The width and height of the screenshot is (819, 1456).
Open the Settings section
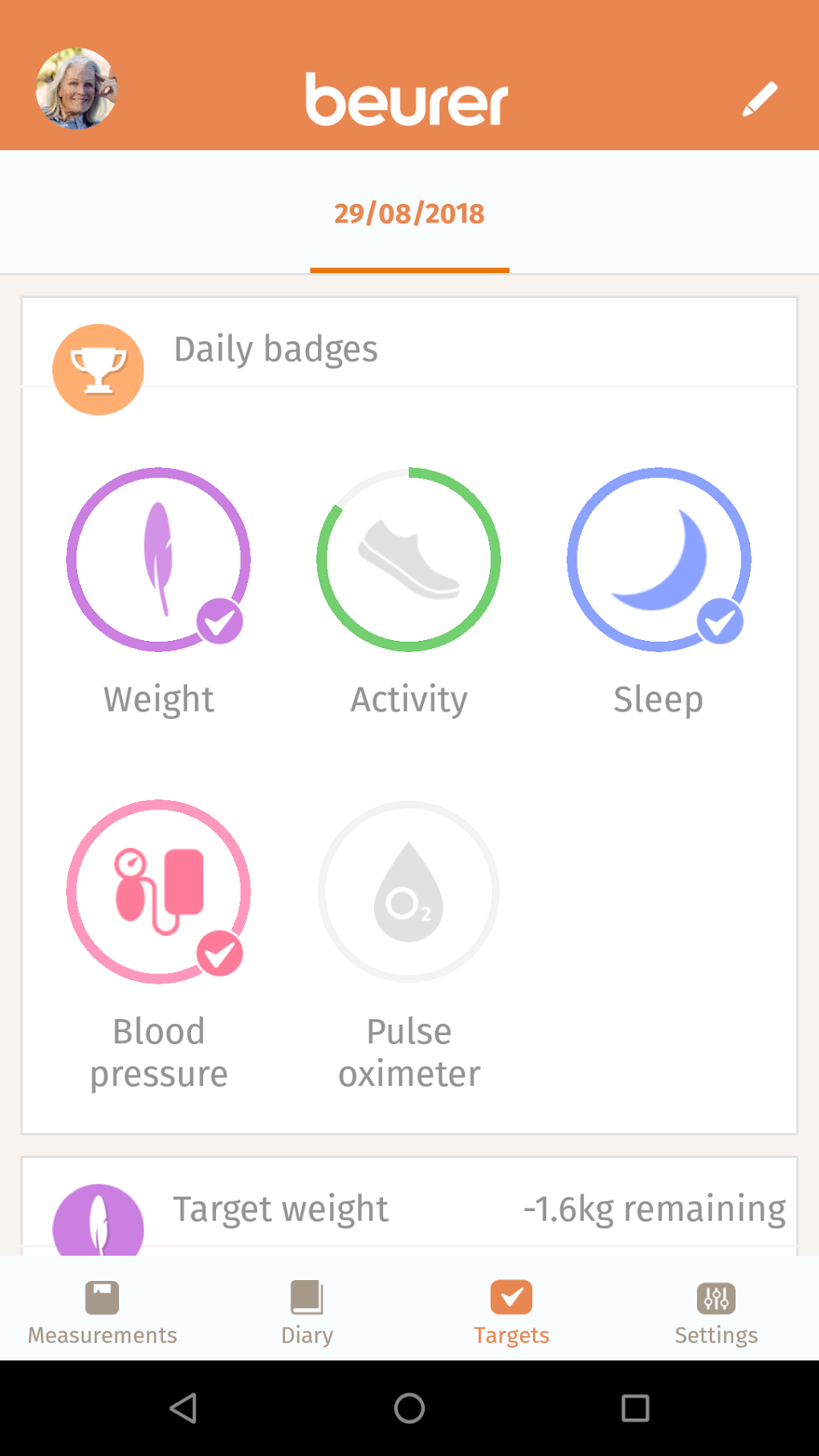pos(715,1312)
